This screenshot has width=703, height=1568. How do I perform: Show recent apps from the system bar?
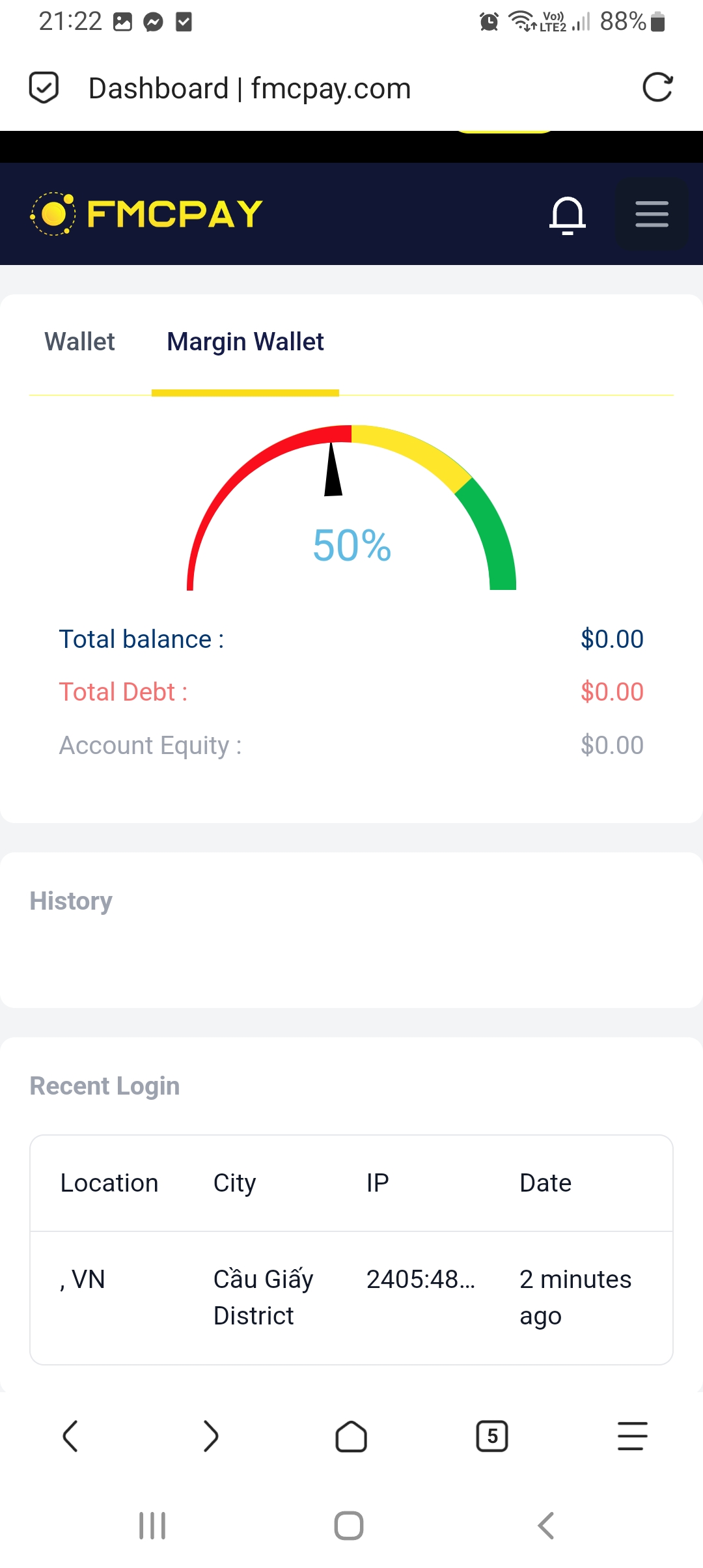[153, 1526]
